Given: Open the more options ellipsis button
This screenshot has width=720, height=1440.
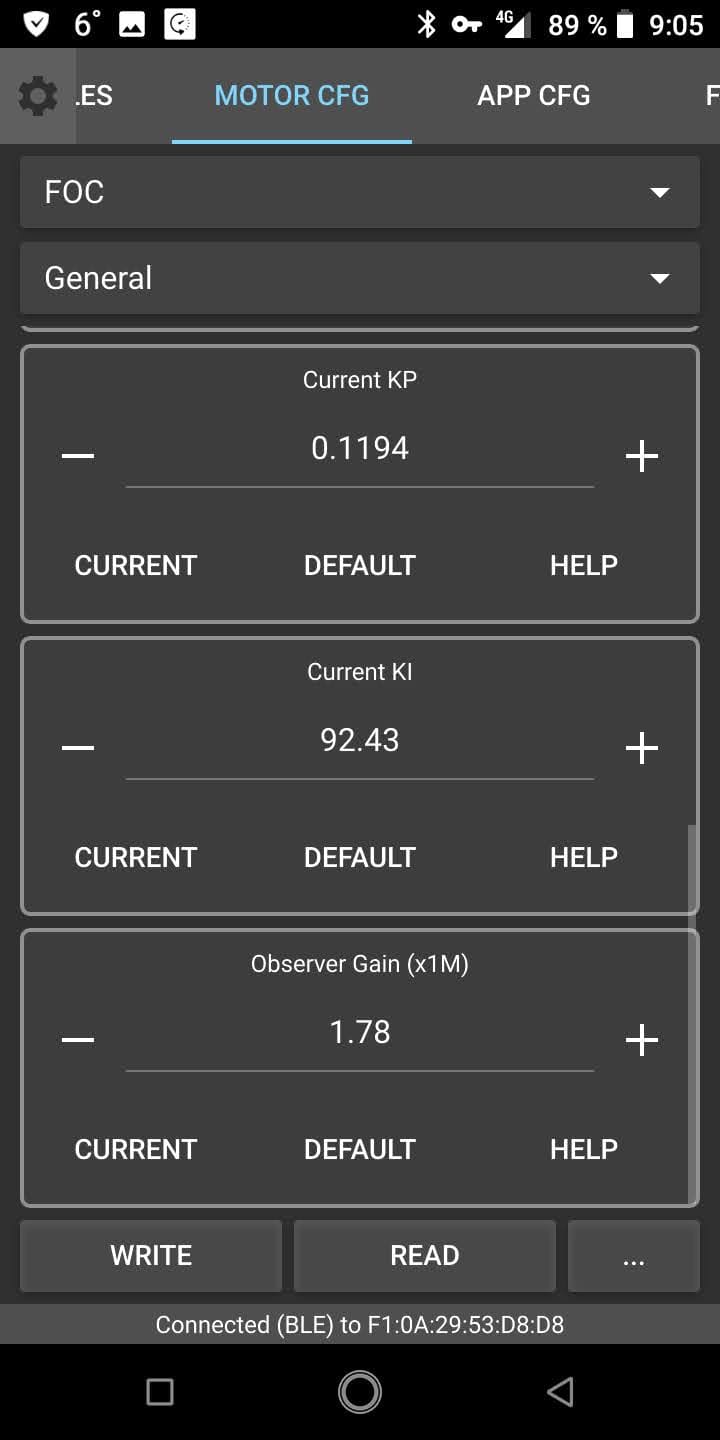Looking at the screenshot, I should [633, 1255].
